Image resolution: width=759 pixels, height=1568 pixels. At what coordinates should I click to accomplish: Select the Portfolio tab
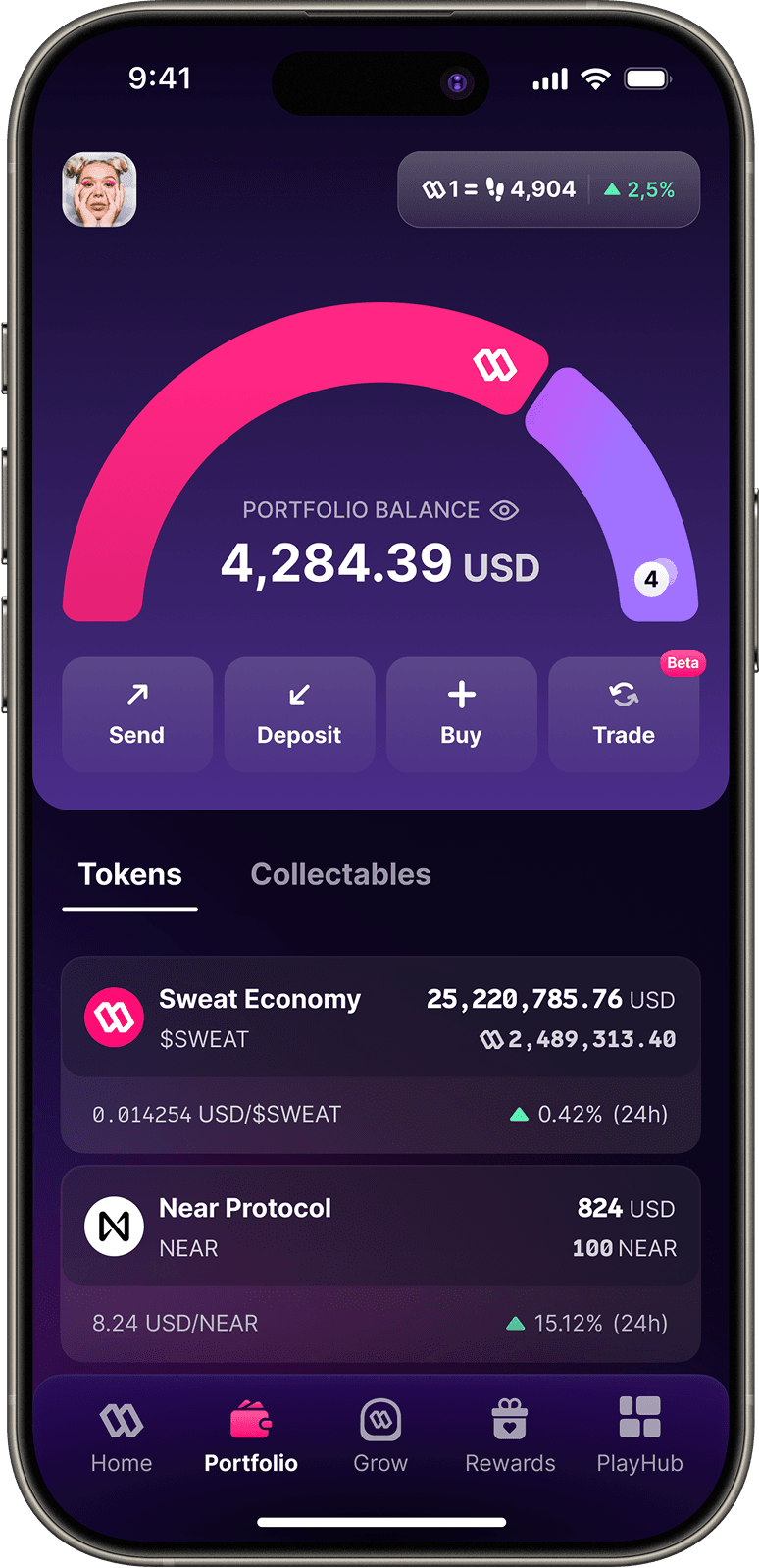251,1437
